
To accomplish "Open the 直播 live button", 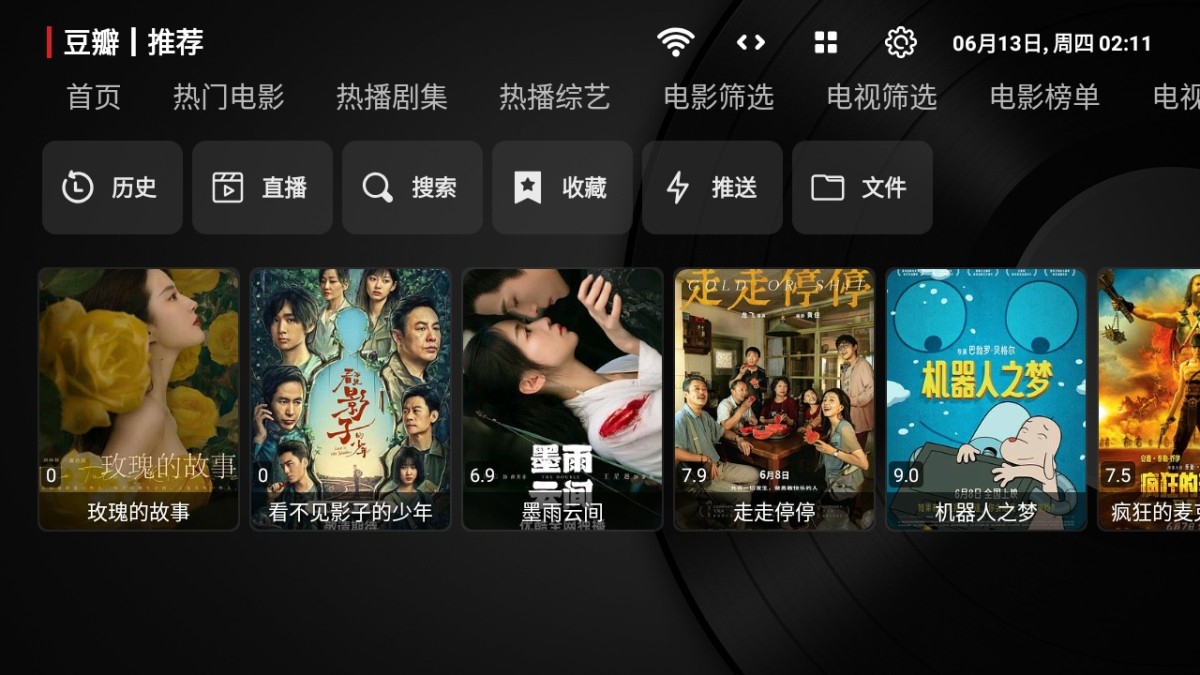I will pos(262,187).
